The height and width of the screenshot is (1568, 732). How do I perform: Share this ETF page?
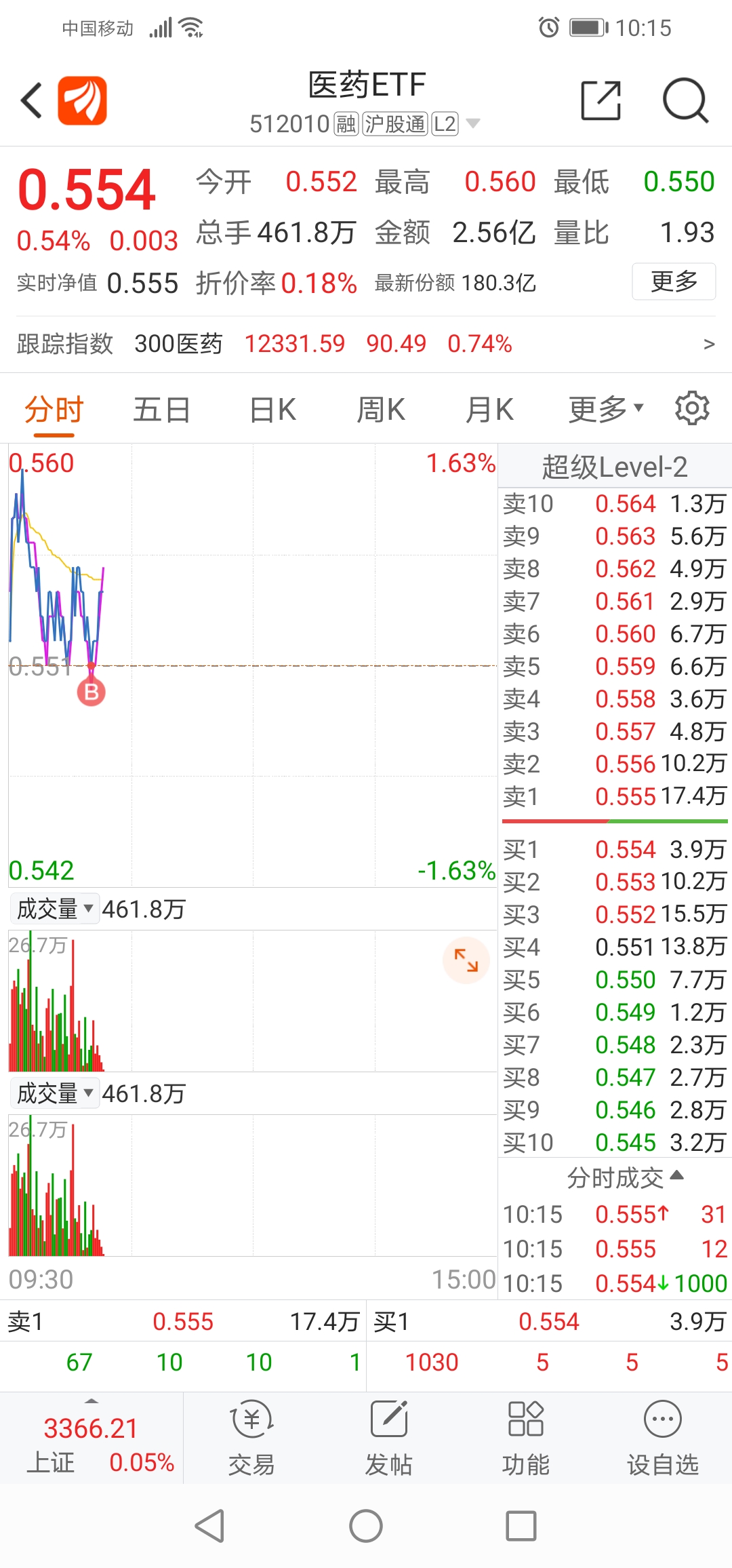601,100
